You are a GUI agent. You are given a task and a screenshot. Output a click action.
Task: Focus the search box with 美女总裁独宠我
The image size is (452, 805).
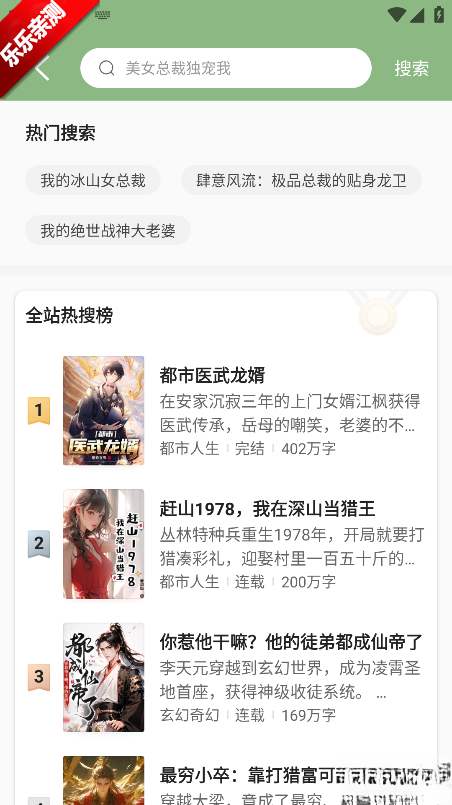(x=225, y=68)
